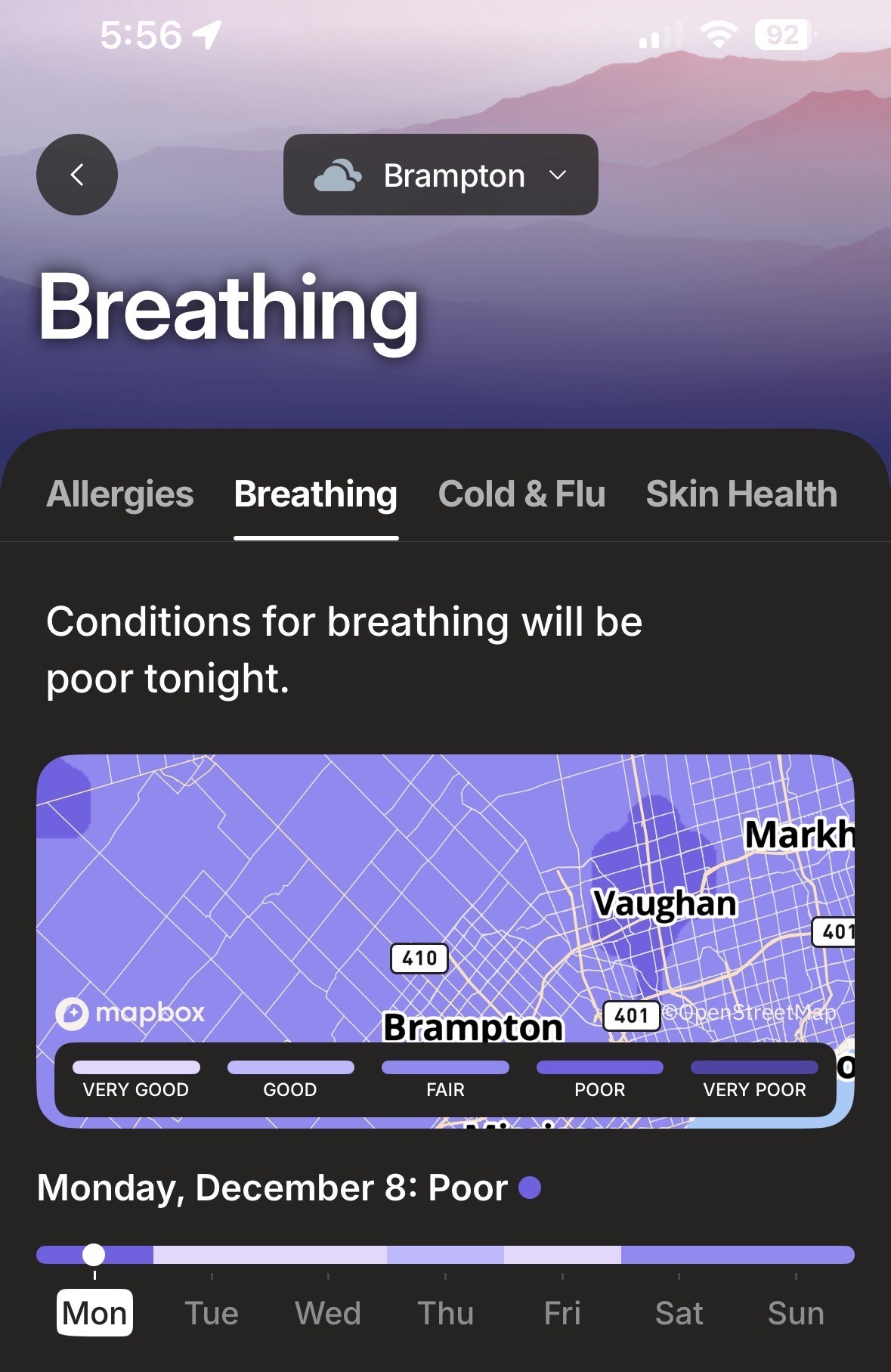Switch to the Cold & Flu tab
The width and height of the screenshot is (891, 1372).
pos(521,494)
